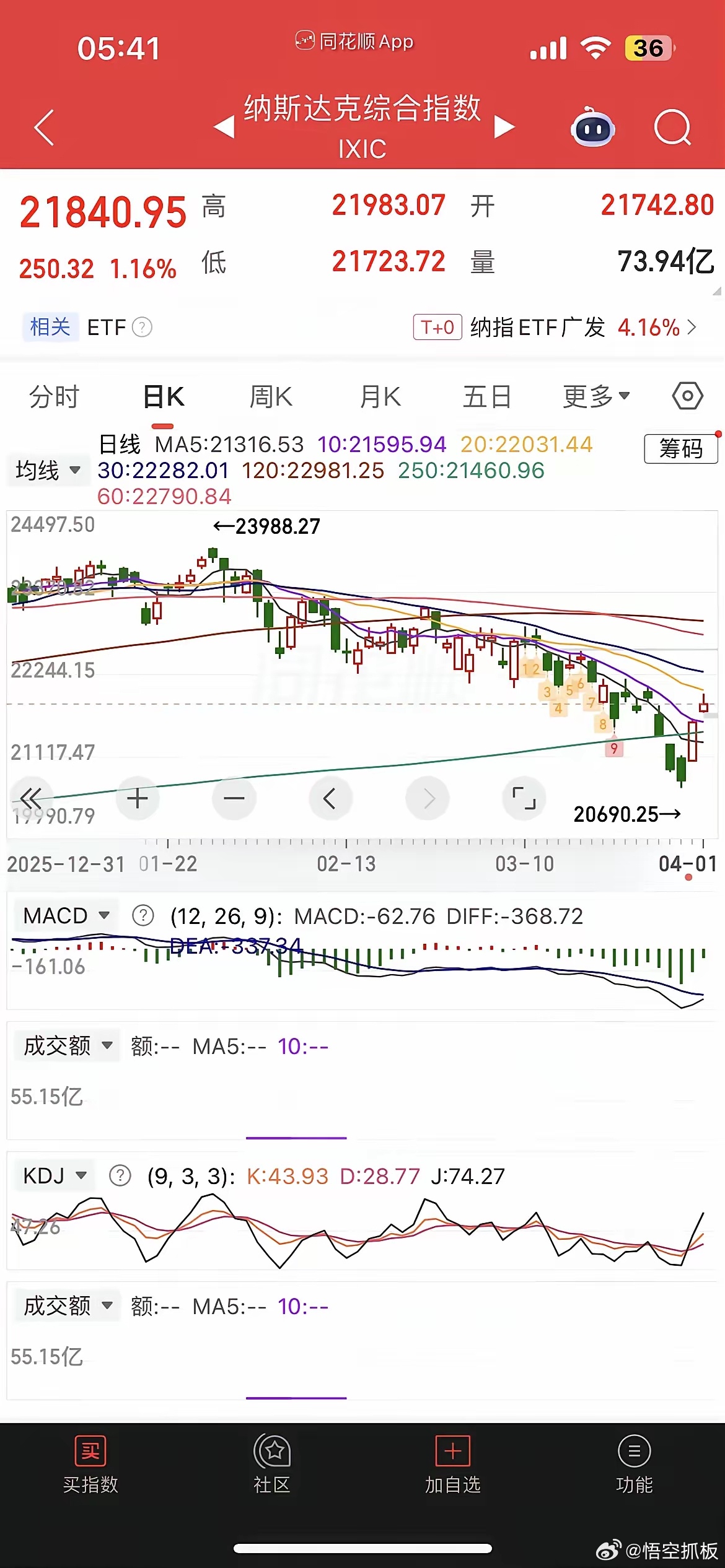Viewport: 725px width, 1568px height.
Task: Open the robot assistant icon
Action: tap(592, 128)
